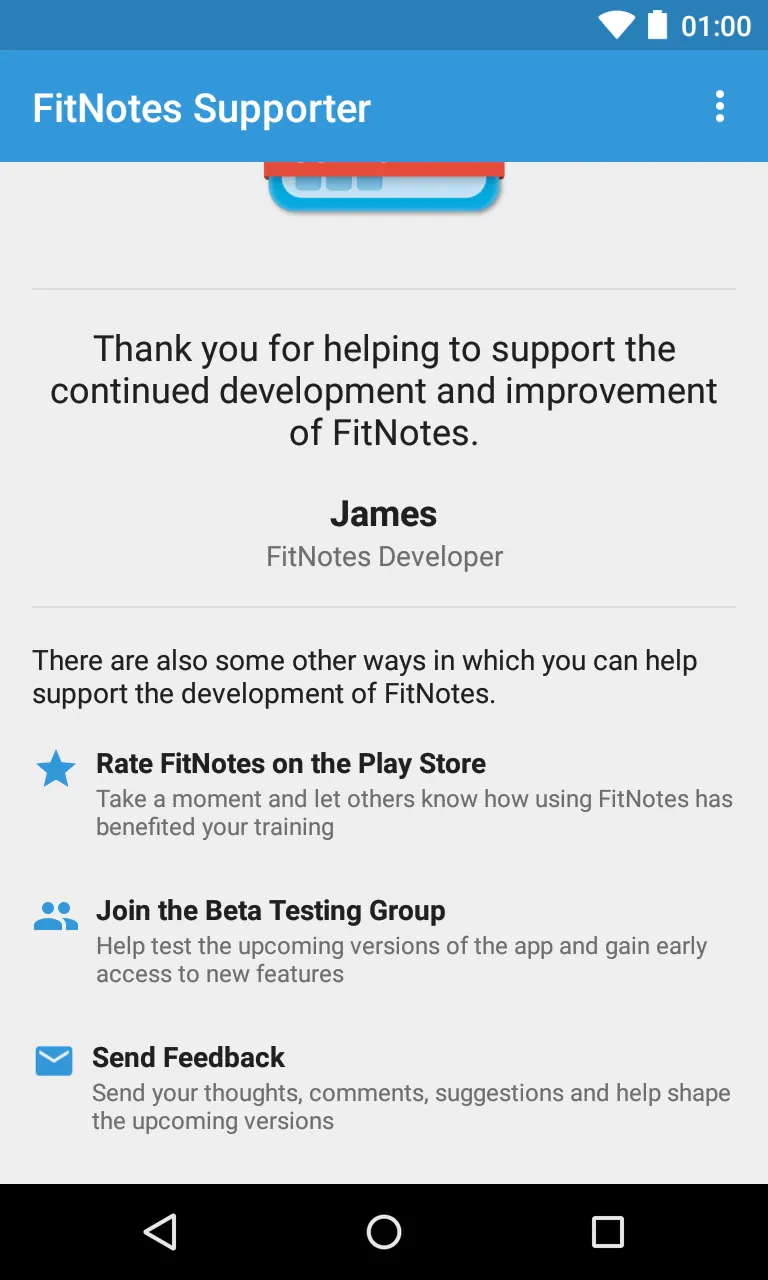Tap the back navigation arrow
This screenshot has width=768, height=1280.
pos(161,1231)
